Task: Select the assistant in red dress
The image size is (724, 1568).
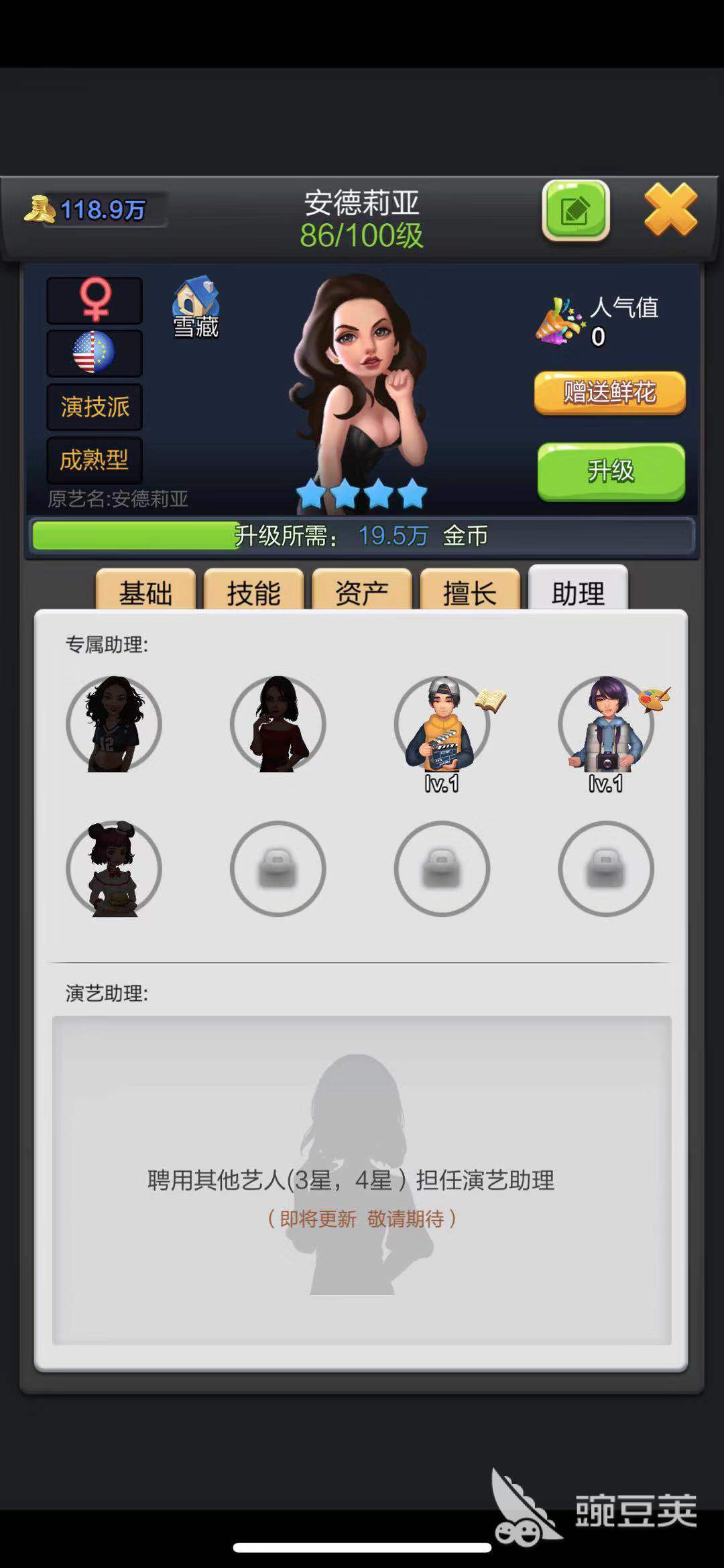Action: pos(278,724)
